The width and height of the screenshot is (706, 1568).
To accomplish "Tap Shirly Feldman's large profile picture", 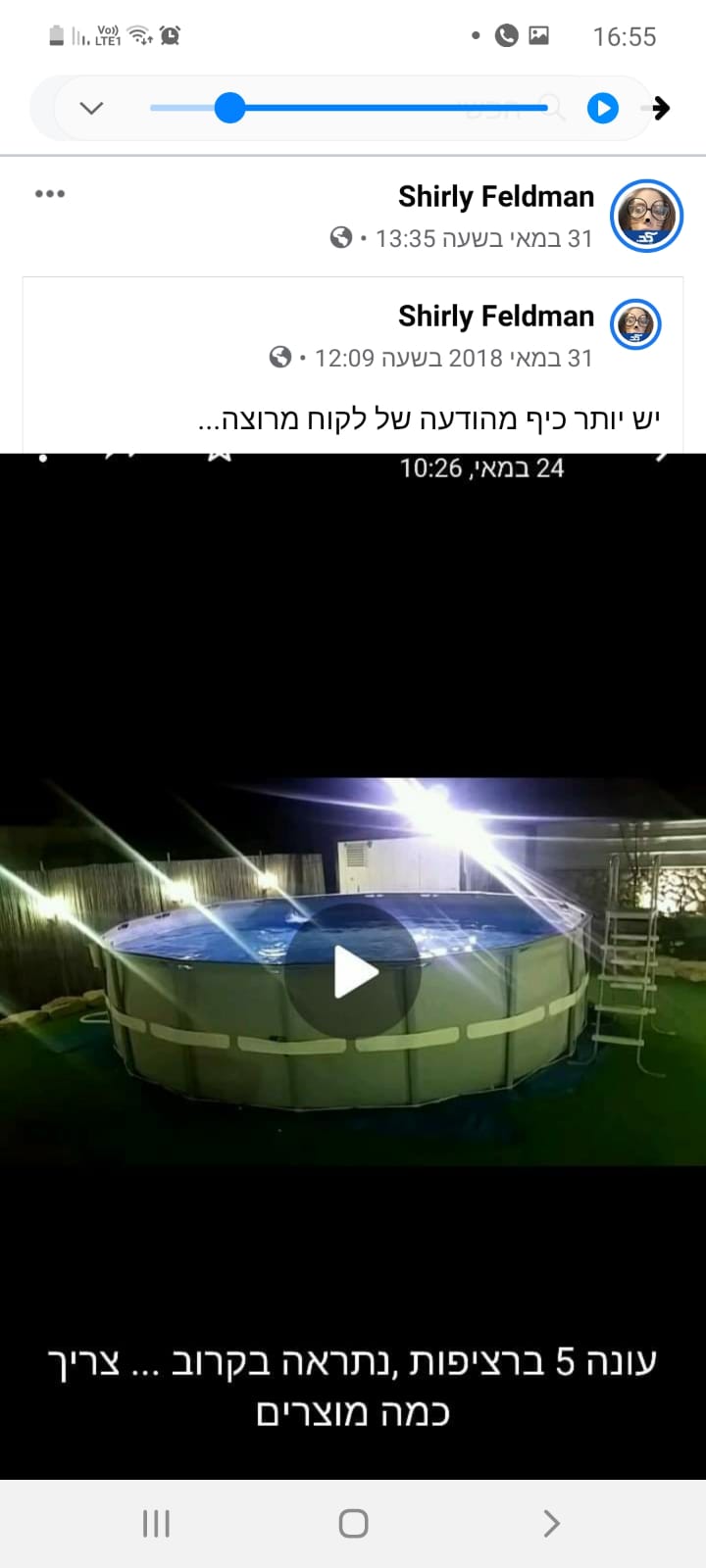I will pyautogui.click(x=646, y=216).
